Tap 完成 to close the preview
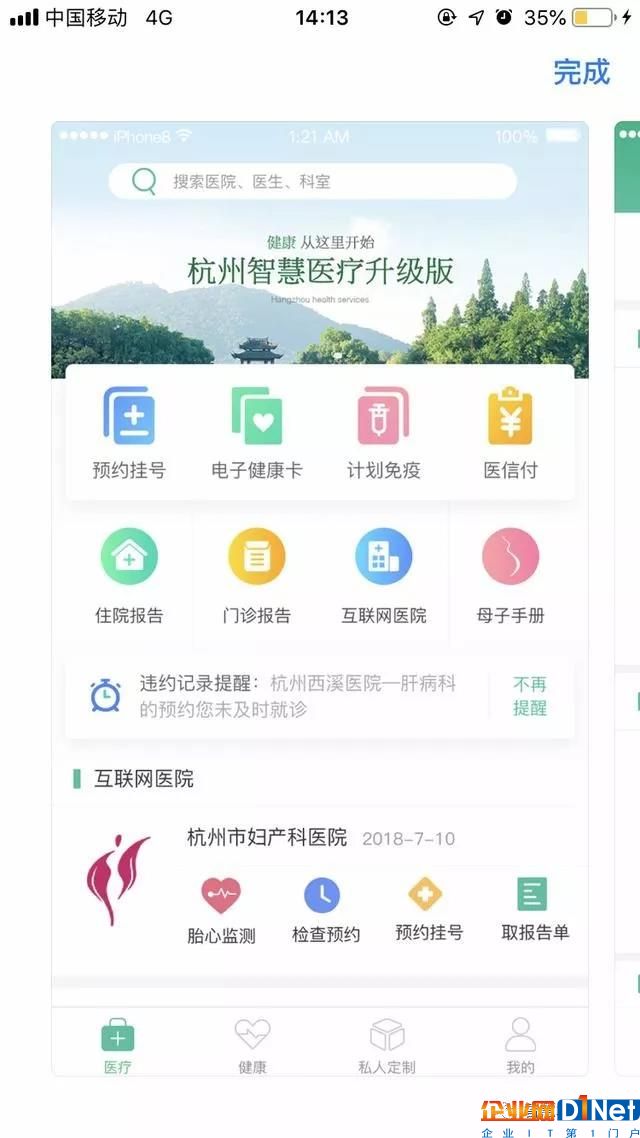The width and height of the screenshot is (640, 1138). point(581,72)
